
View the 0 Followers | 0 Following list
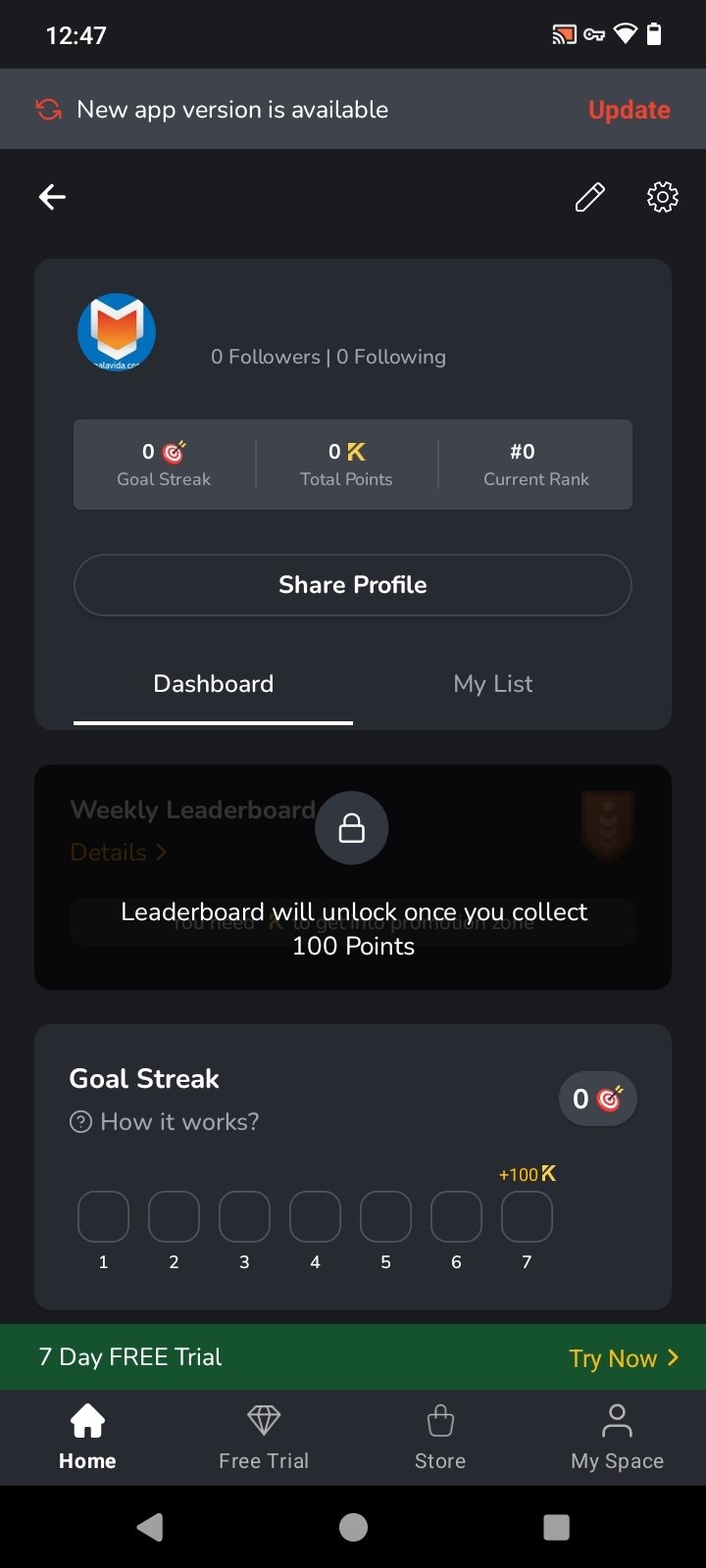(x=328, y=357)
